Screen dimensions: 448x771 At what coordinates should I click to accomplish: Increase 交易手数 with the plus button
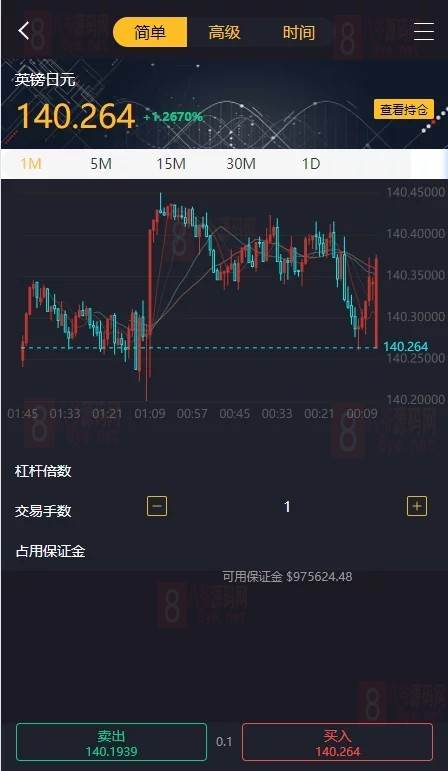417,506
